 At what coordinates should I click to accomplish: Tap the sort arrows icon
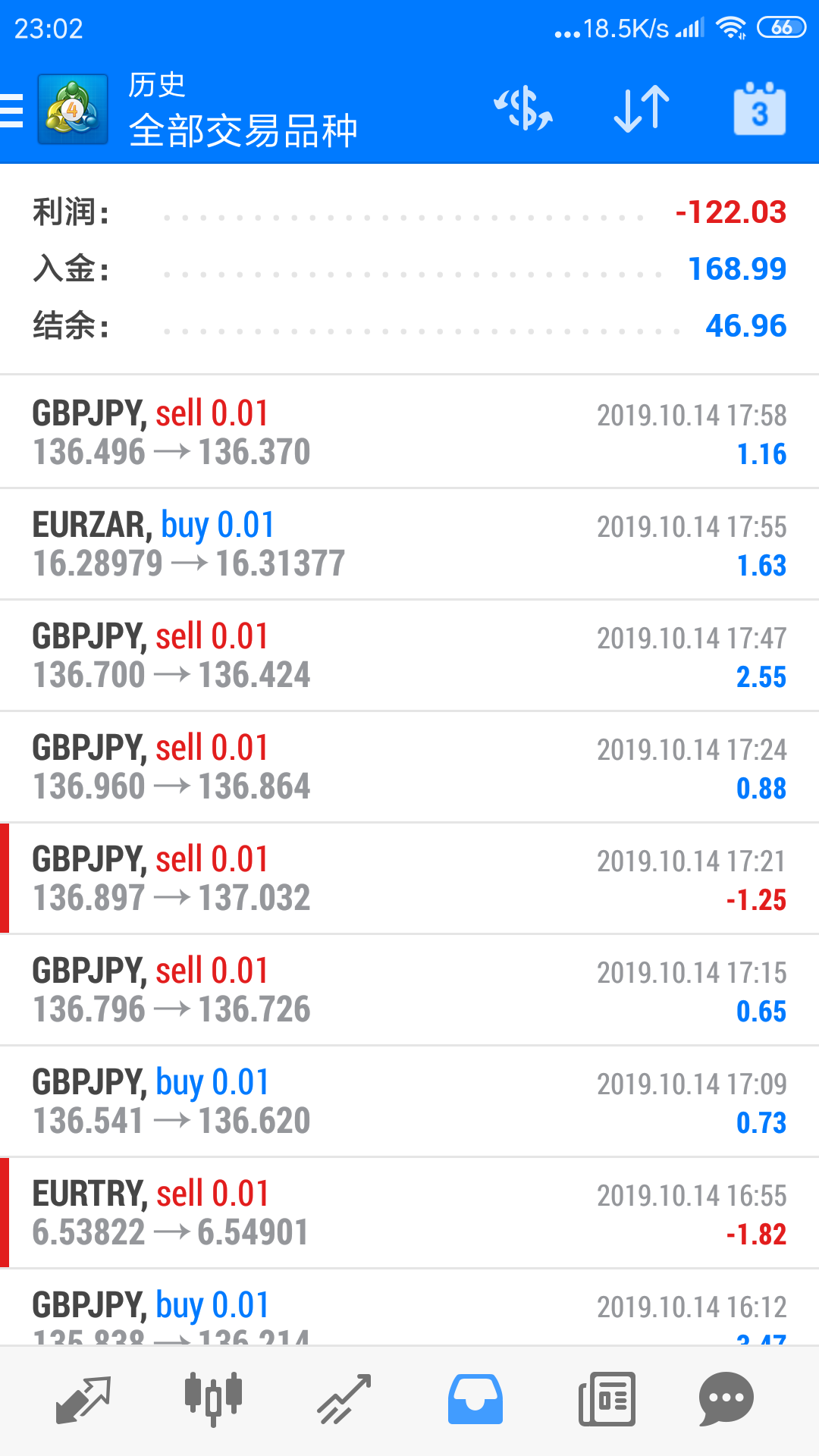point(642,109)
